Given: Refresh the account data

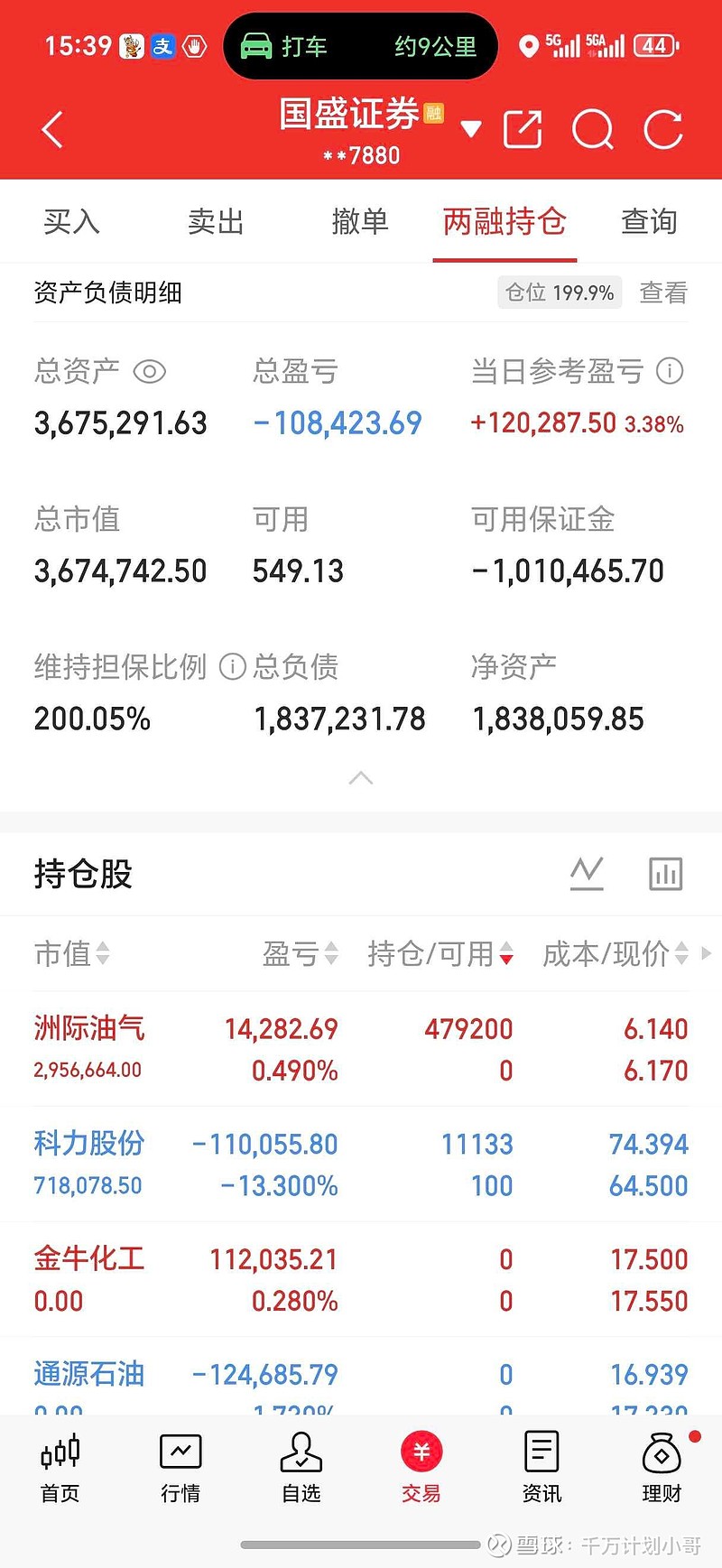Looking at the screenshot, I should (x=663, y=130).
